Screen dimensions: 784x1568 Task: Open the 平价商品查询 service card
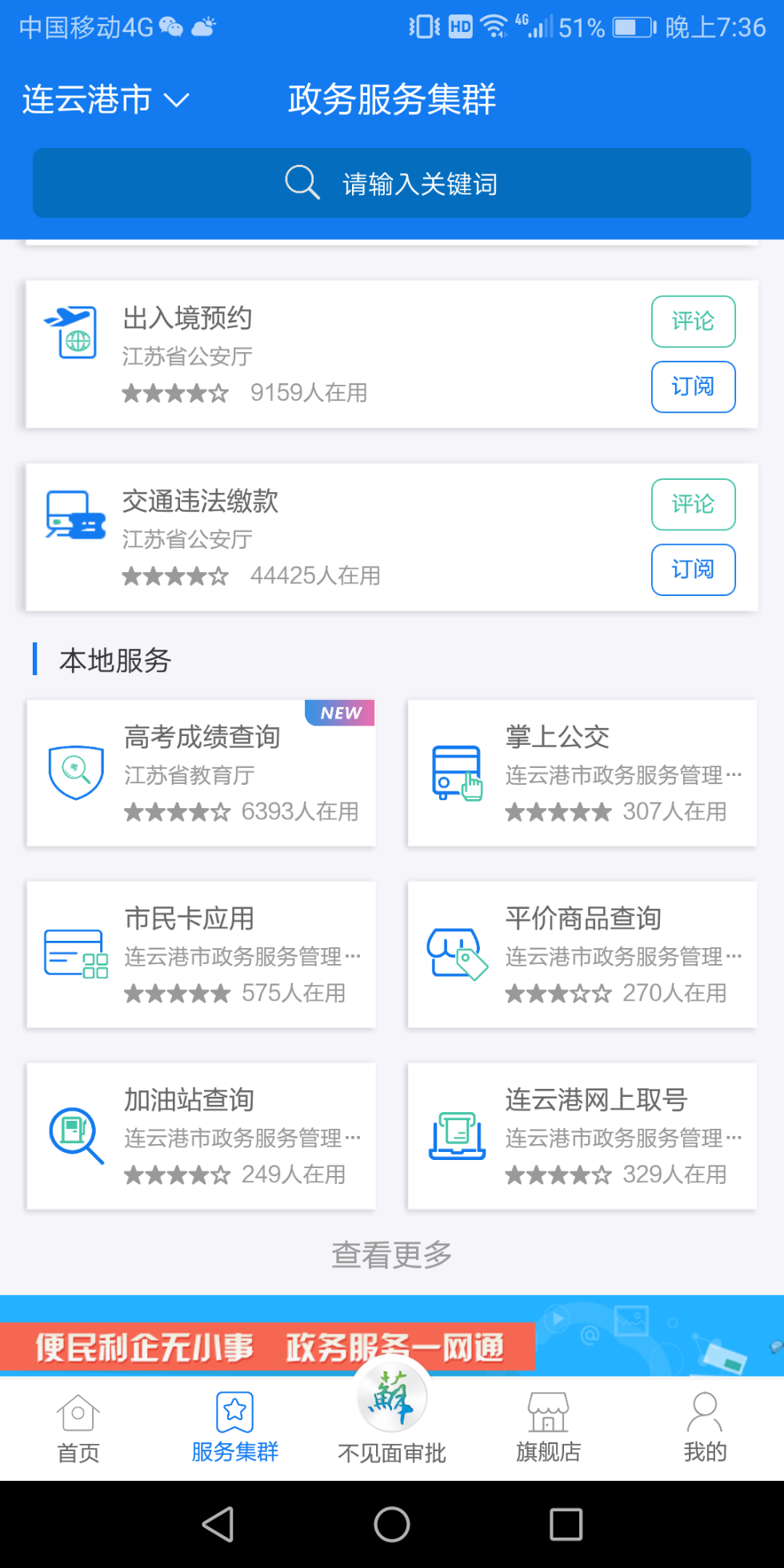pyautogui.click(x=582, y=954)
